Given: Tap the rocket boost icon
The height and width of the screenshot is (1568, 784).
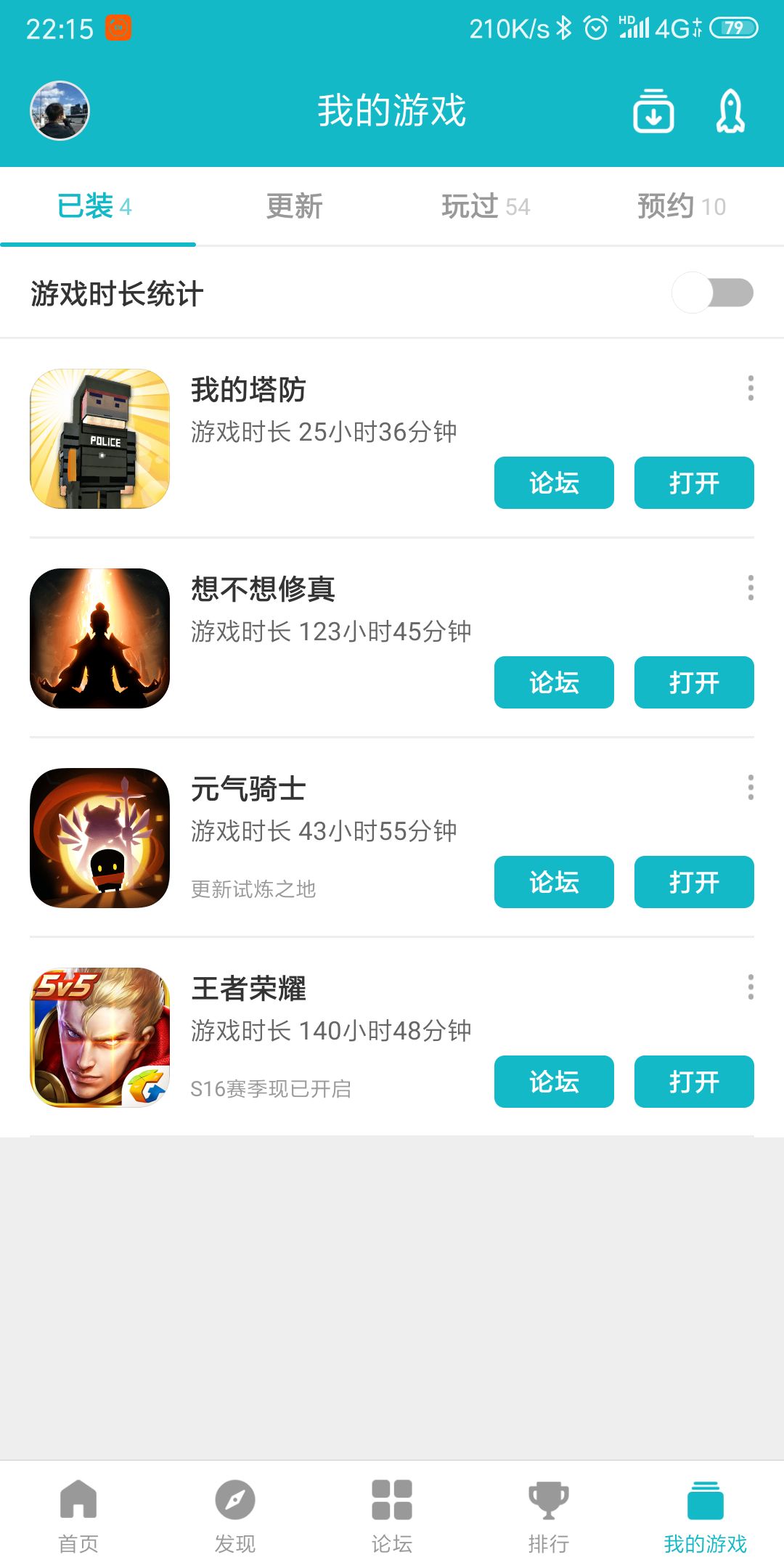Looking at the screenshot, I should tap(730, 111).
